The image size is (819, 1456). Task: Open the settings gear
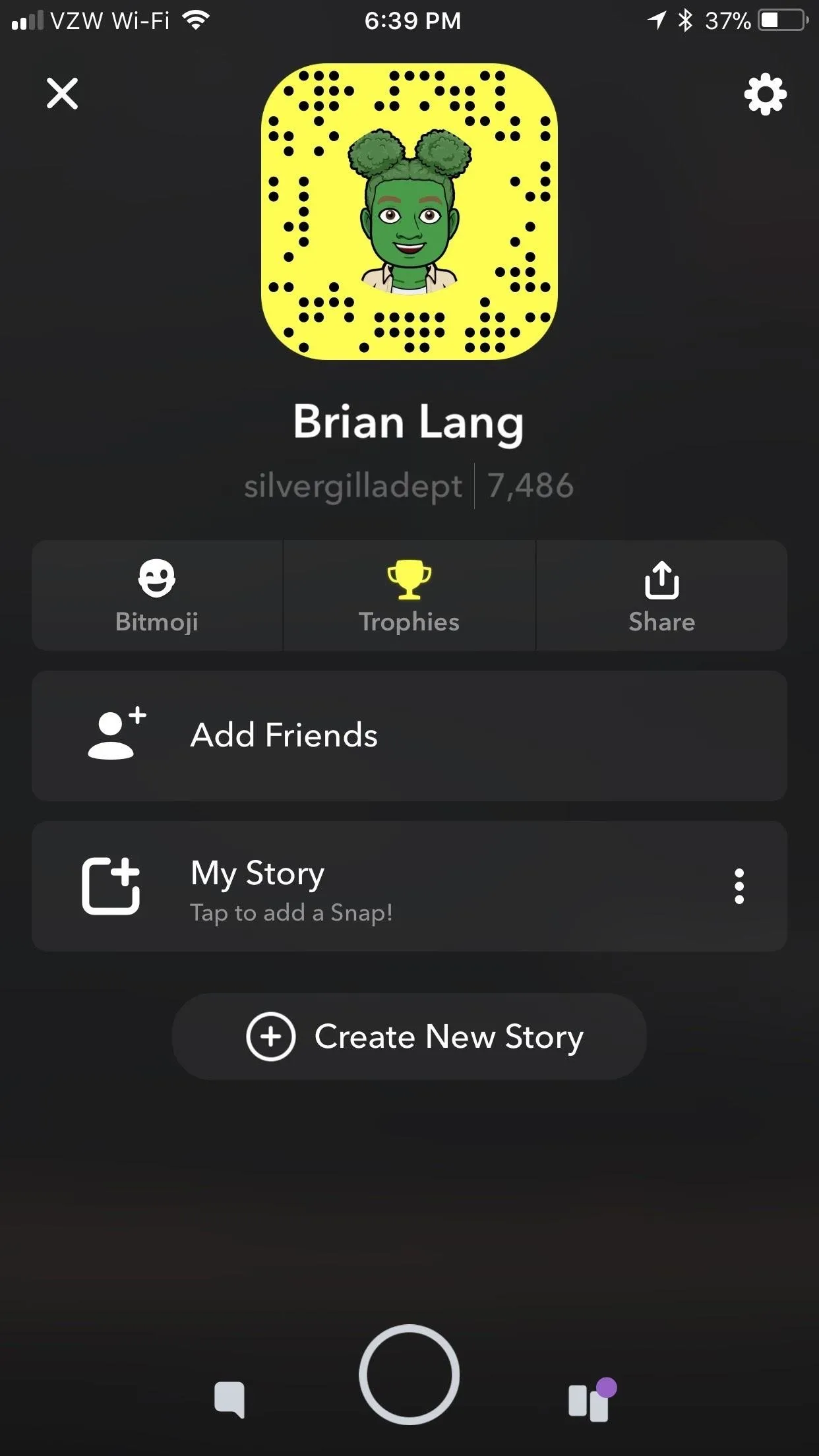(765, 94)
